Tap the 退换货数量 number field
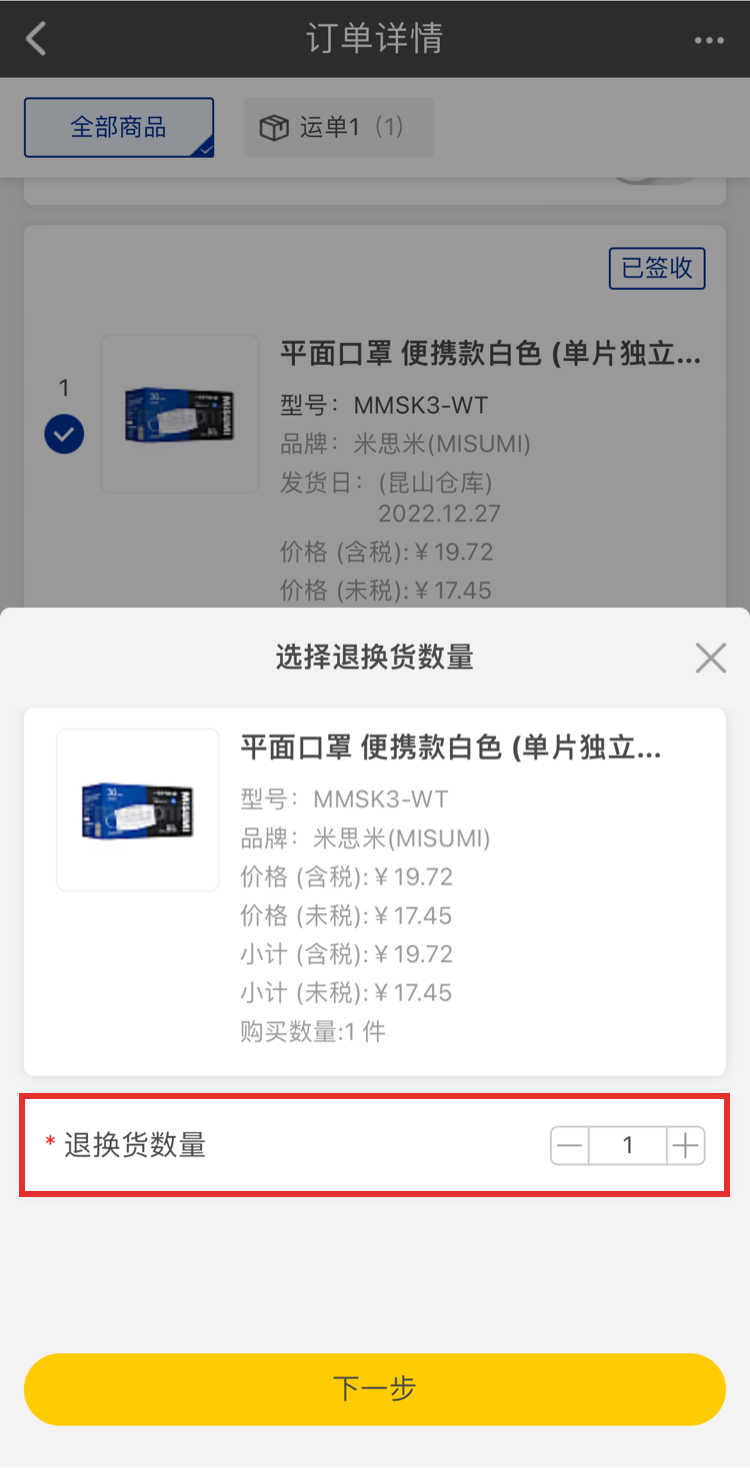Viewport: 750px width, 1468px height. point(627,1146)
